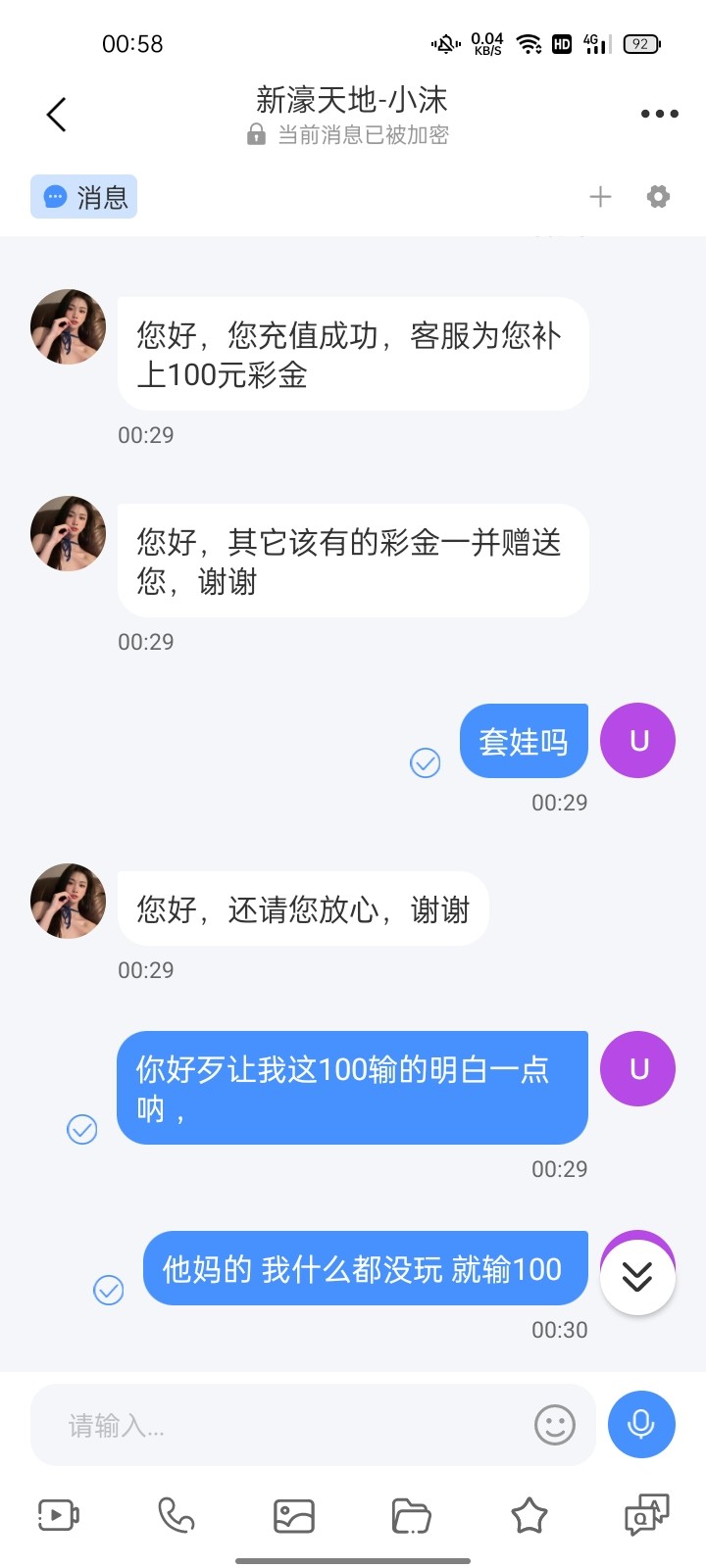The height and width of the screenshot is (1568, 706).
Task: Attach a picture from the gallery
Action: coord(294,1515)
